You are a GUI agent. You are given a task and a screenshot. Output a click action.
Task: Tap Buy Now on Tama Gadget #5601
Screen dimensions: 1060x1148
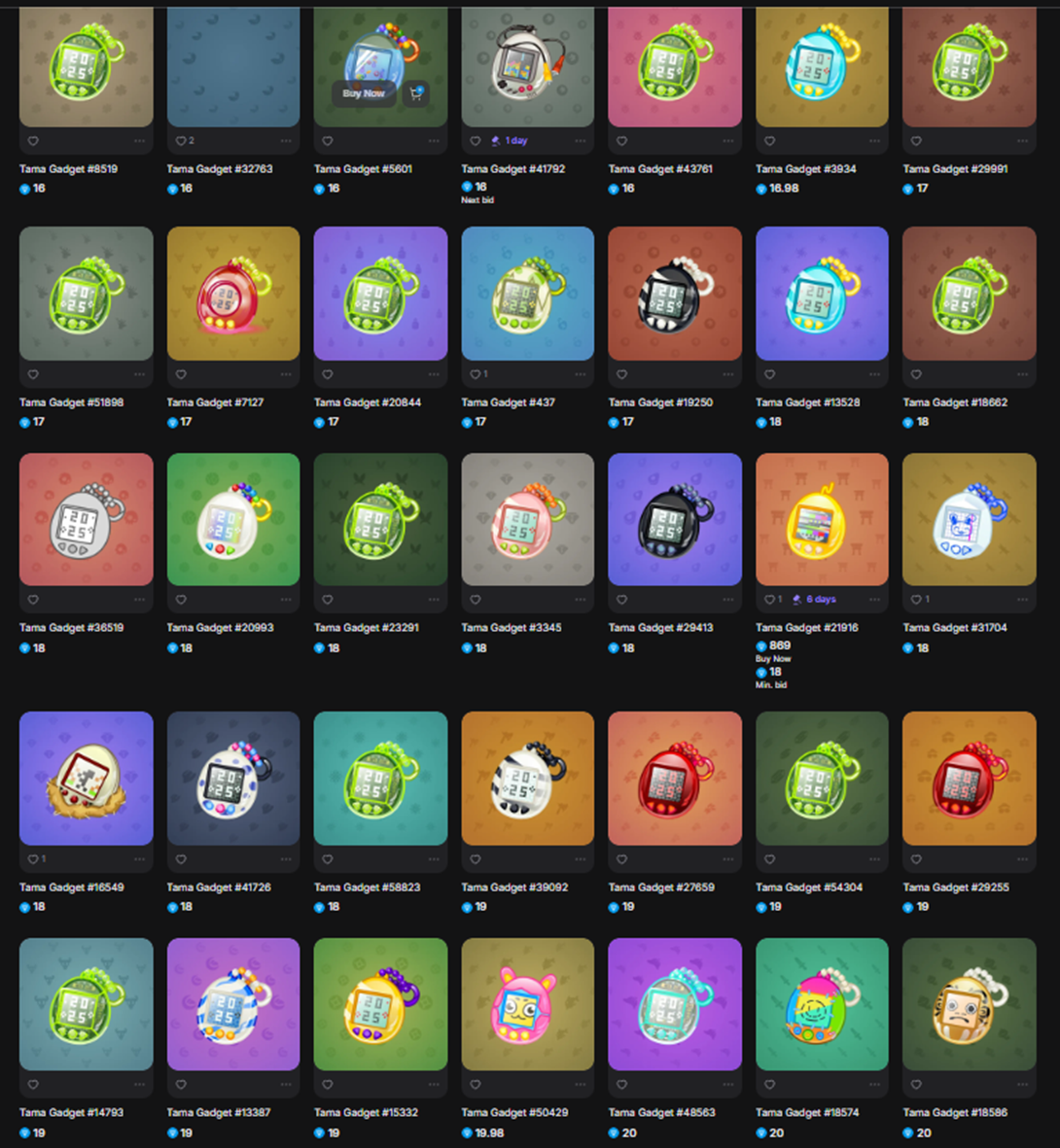pyautogui.click(x=364, y=93)
